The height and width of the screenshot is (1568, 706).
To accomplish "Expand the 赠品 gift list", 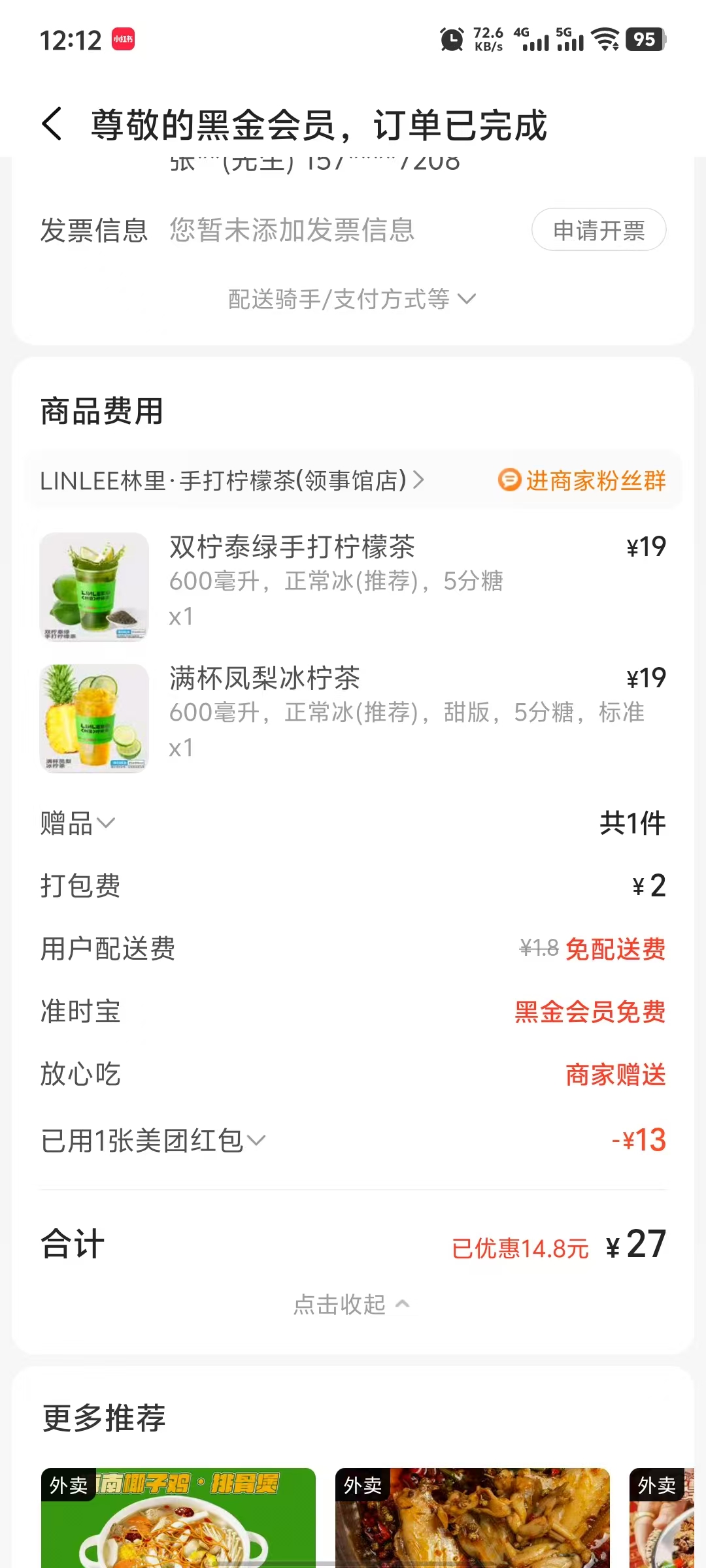I will (x=78, y=823).
